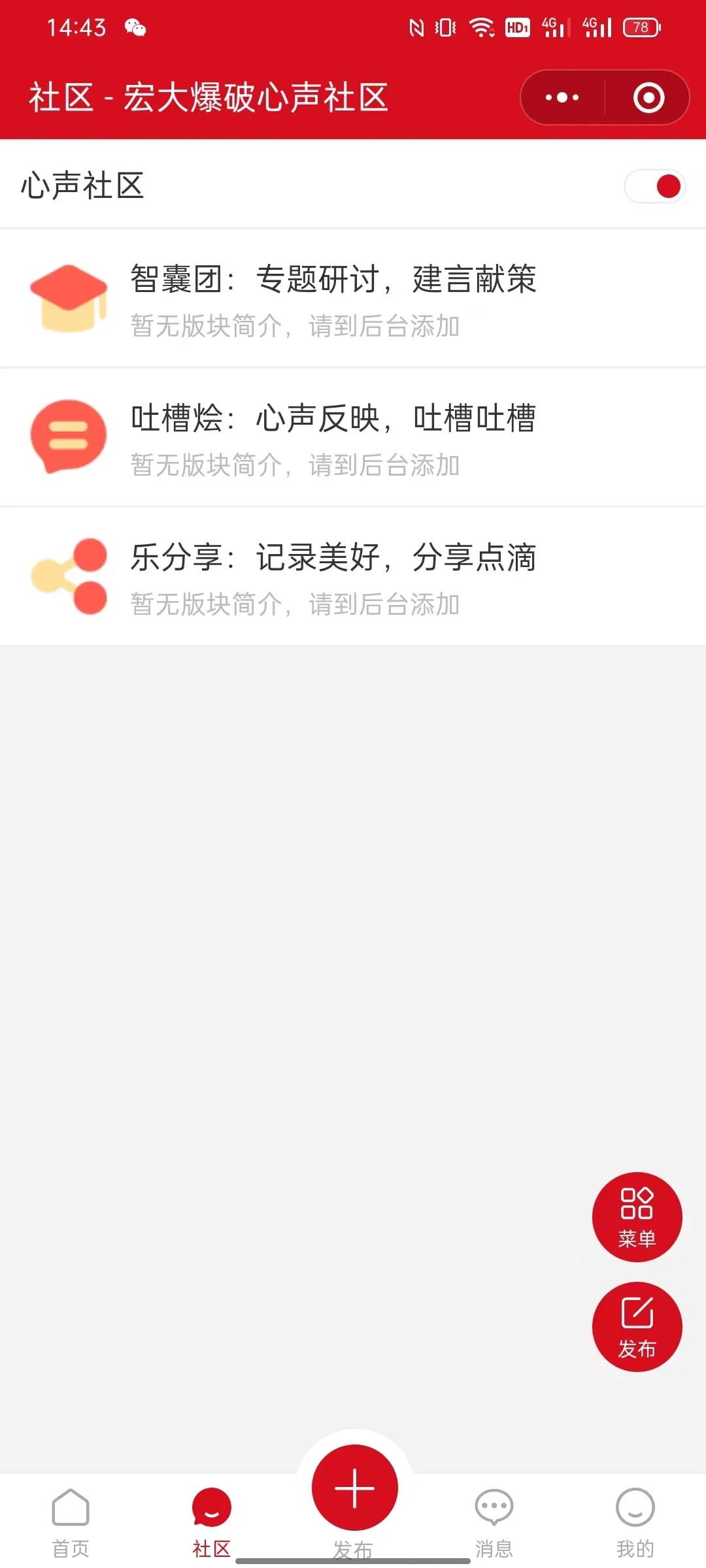Open the 我的 tab
The image size is (706, 1568).
pos(635,1519)
